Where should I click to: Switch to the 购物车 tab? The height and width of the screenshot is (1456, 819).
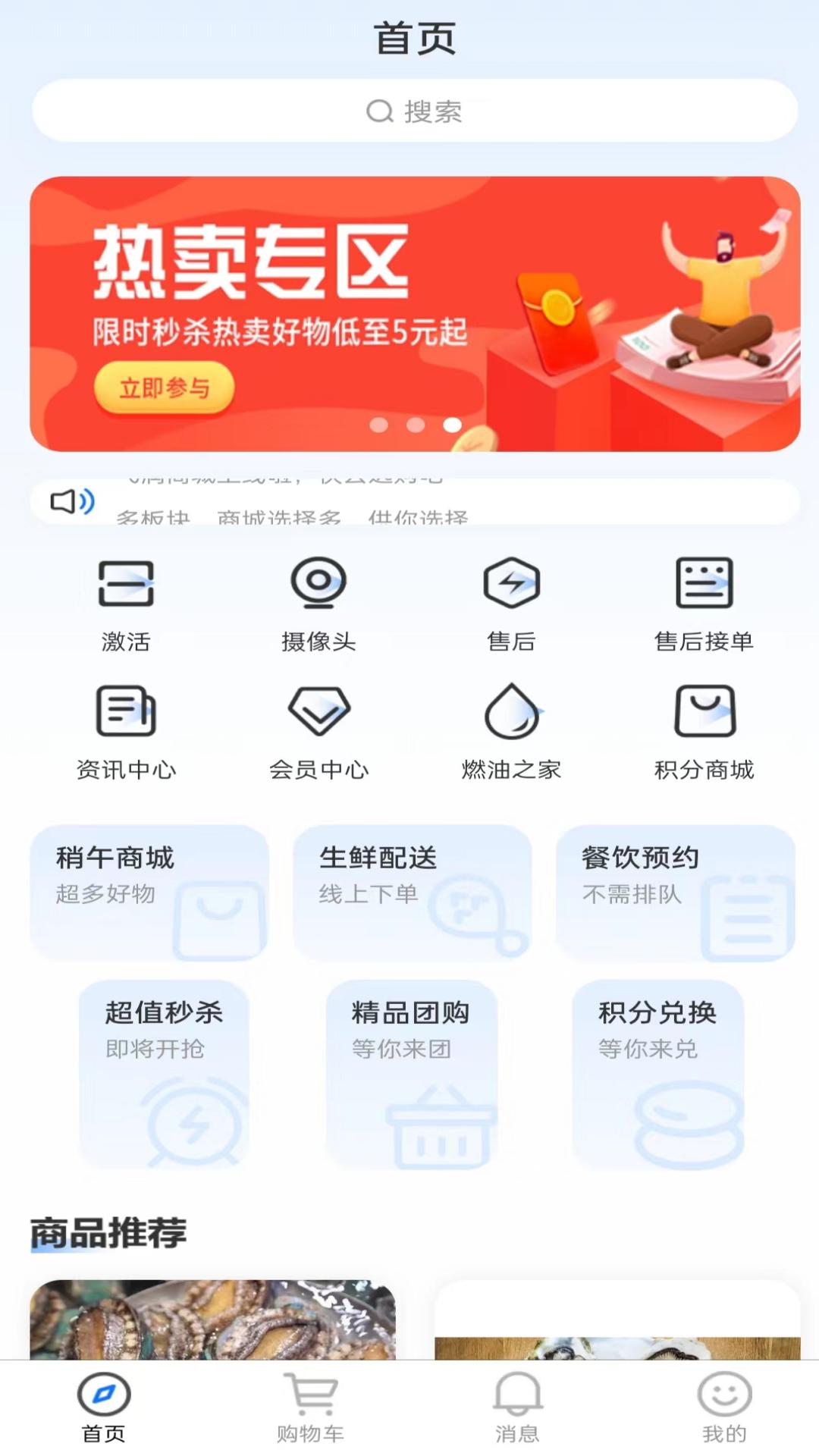pyautogui.click(x=310, y=1407)
